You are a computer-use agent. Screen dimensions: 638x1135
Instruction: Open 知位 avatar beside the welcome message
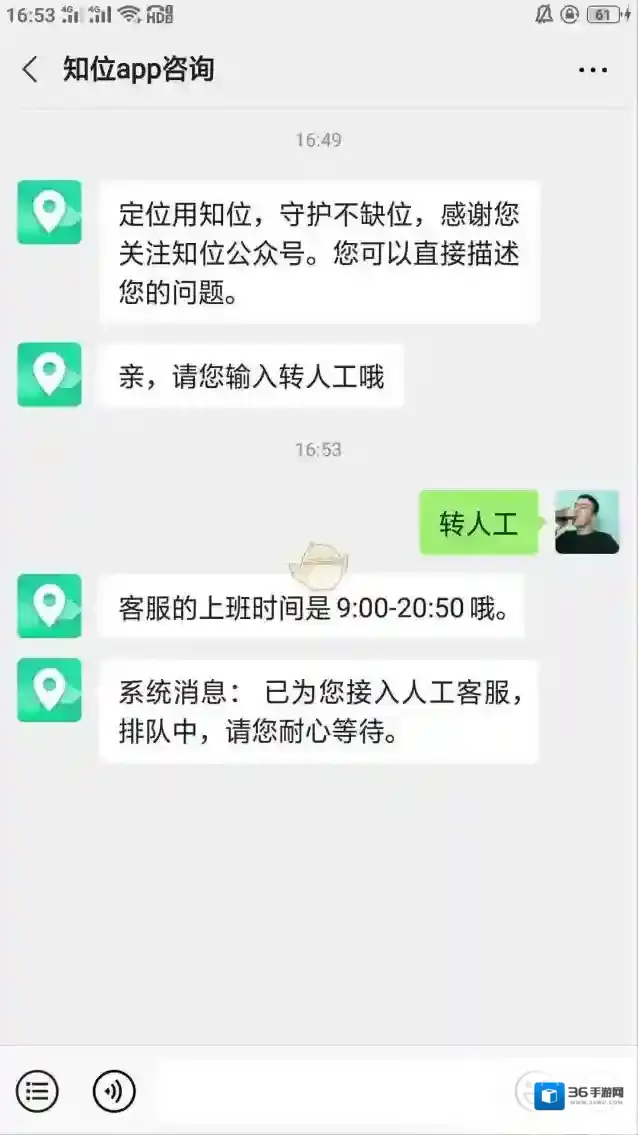click(x=49, y=212)
